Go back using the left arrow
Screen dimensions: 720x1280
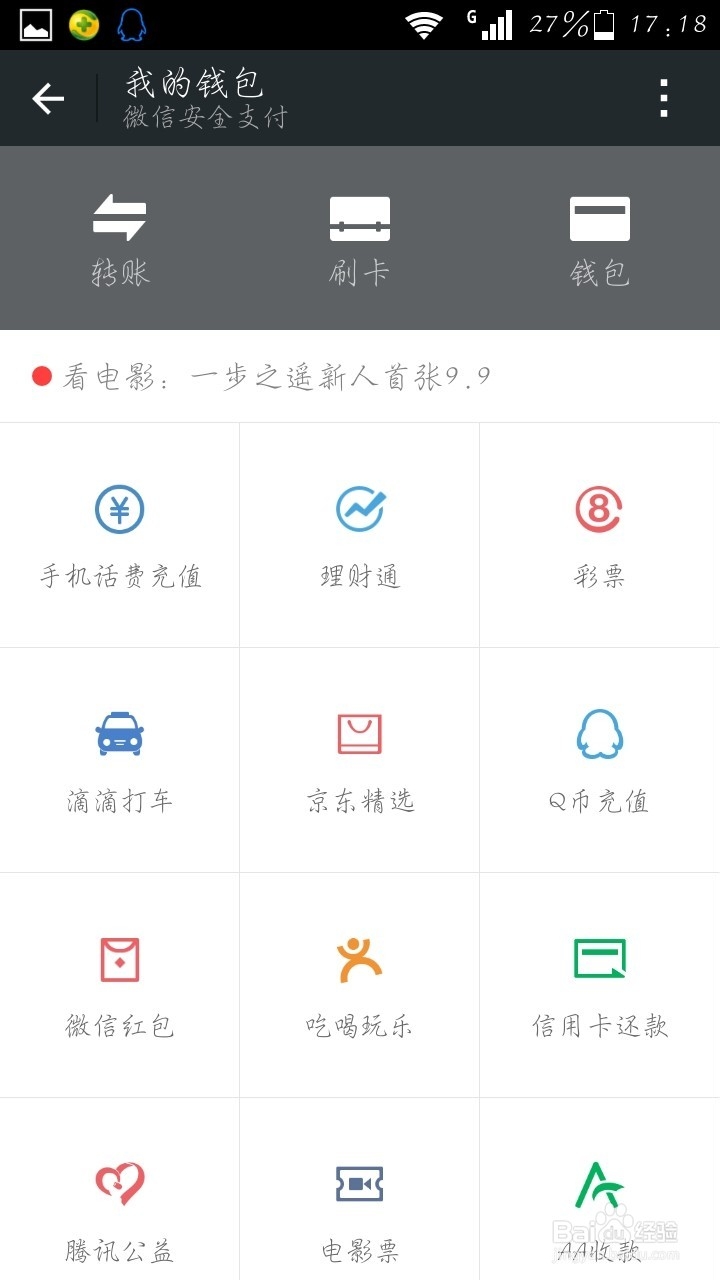point(47,97)
